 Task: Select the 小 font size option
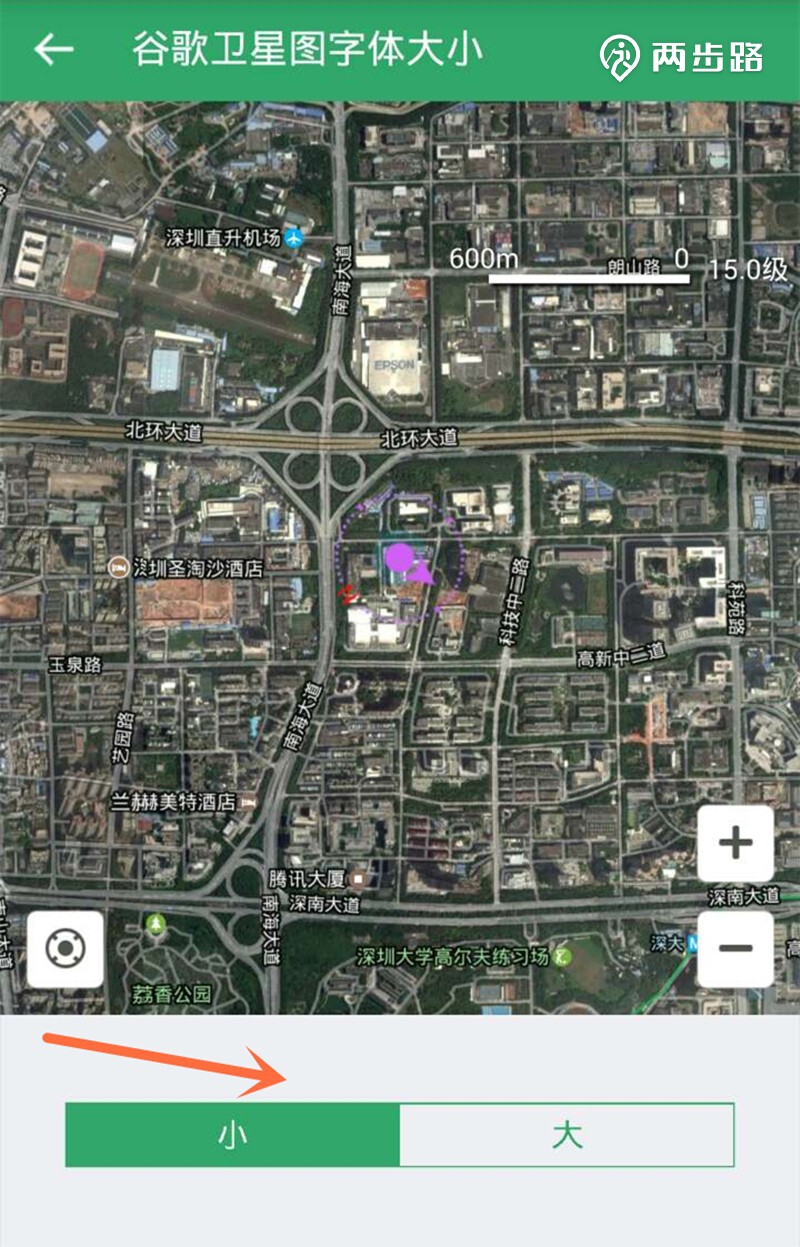click(x=233, y=1135)
